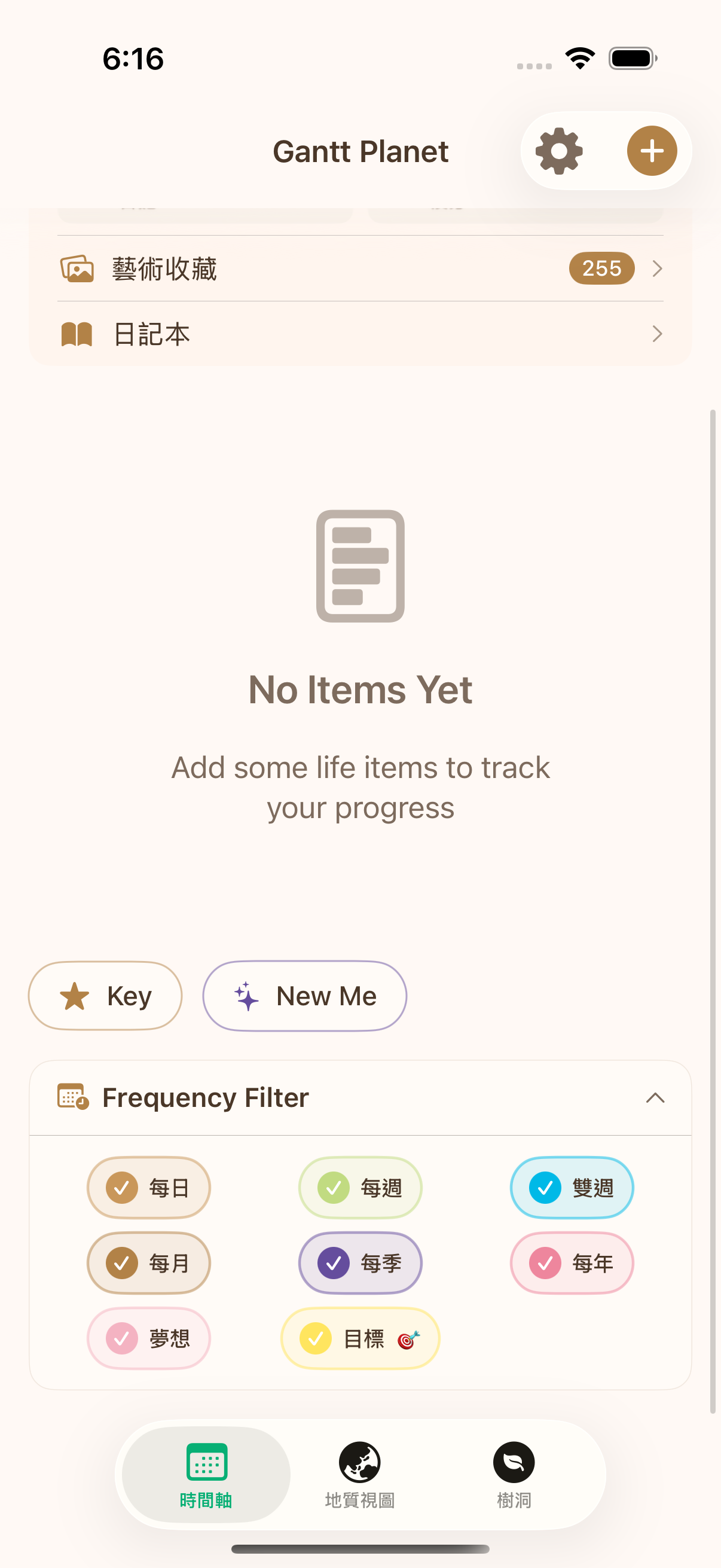Toggle the 每週 frequency filter
This screenshot has width=721, height=1568.
click(360, 1188)
